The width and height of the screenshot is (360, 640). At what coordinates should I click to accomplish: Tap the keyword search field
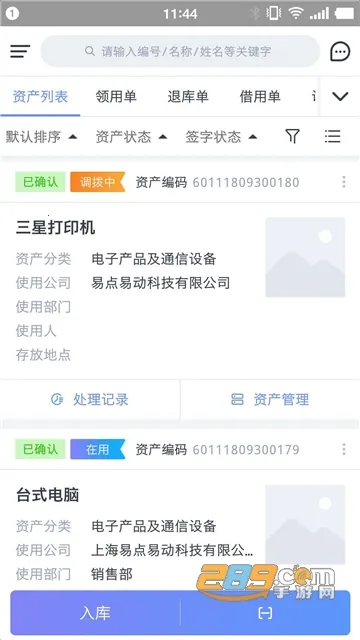click(x=180, y=51)
